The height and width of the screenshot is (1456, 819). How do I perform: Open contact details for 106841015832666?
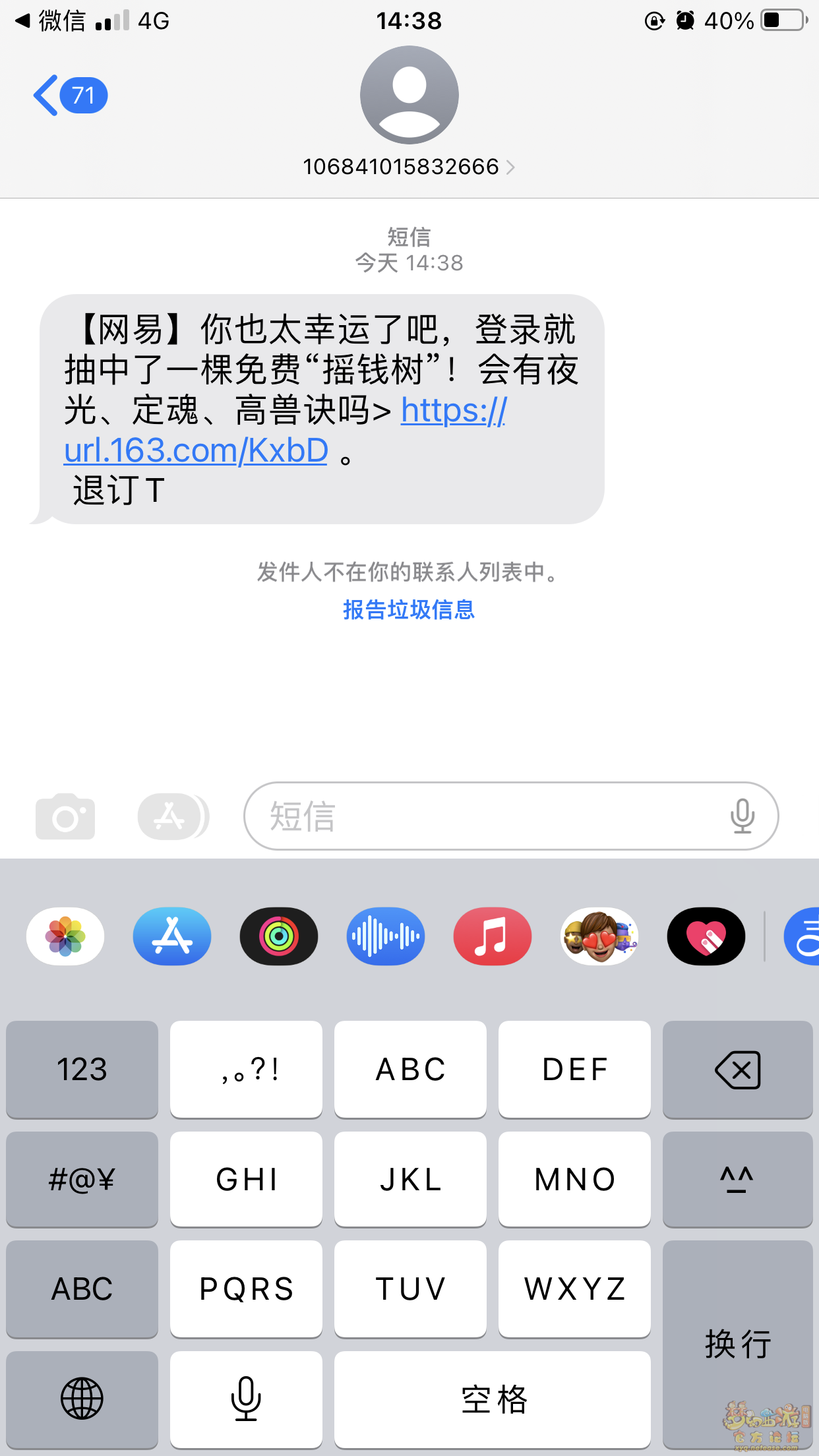408,167
